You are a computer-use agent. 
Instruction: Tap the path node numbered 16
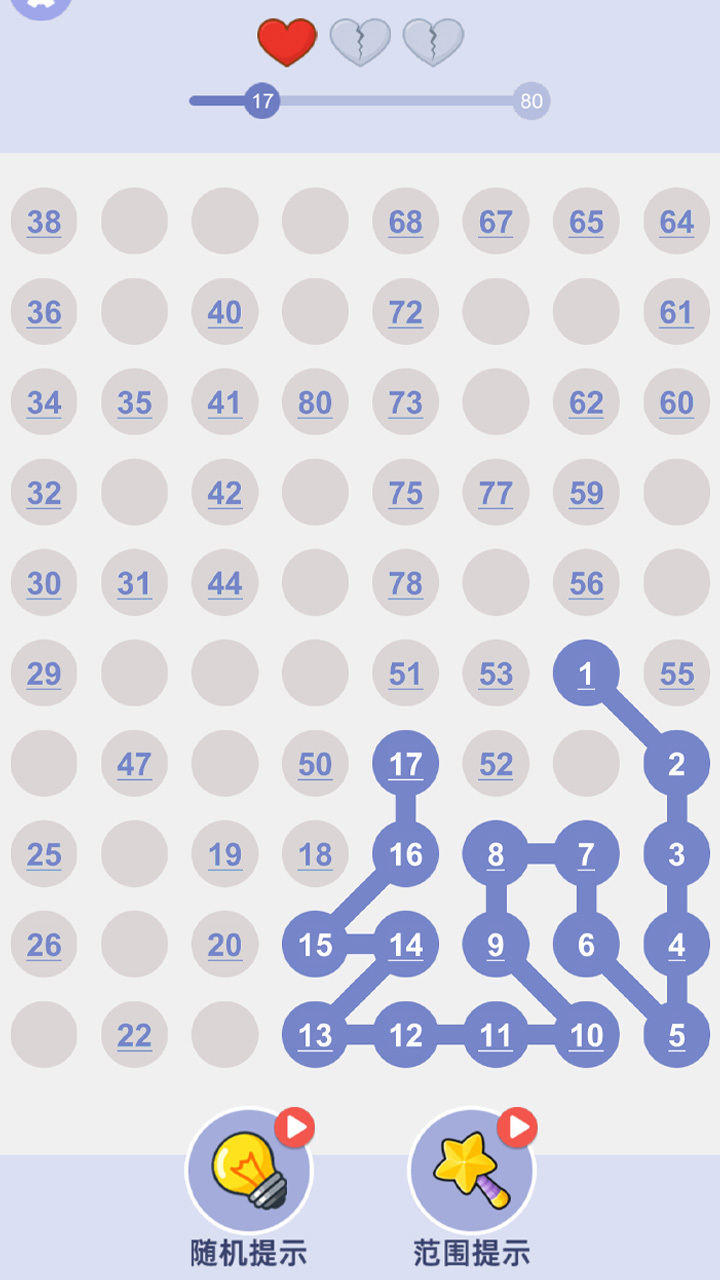pos(405,854)
